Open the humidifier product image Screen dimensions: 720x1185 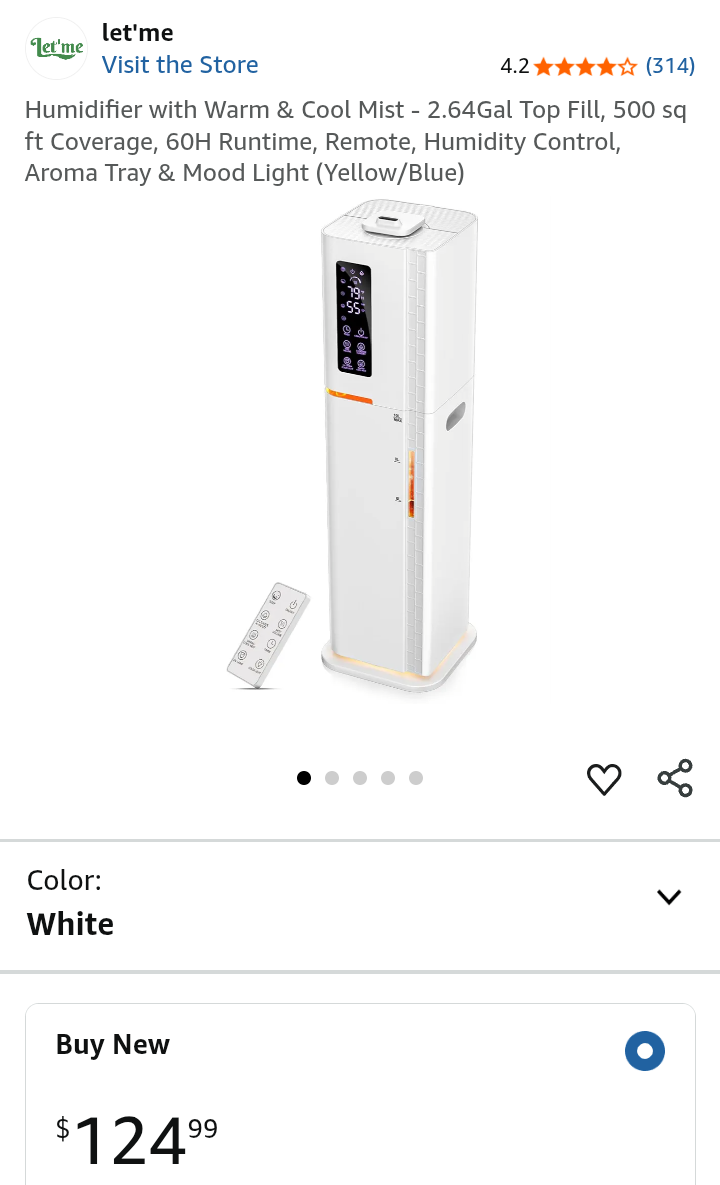point(360,450)
